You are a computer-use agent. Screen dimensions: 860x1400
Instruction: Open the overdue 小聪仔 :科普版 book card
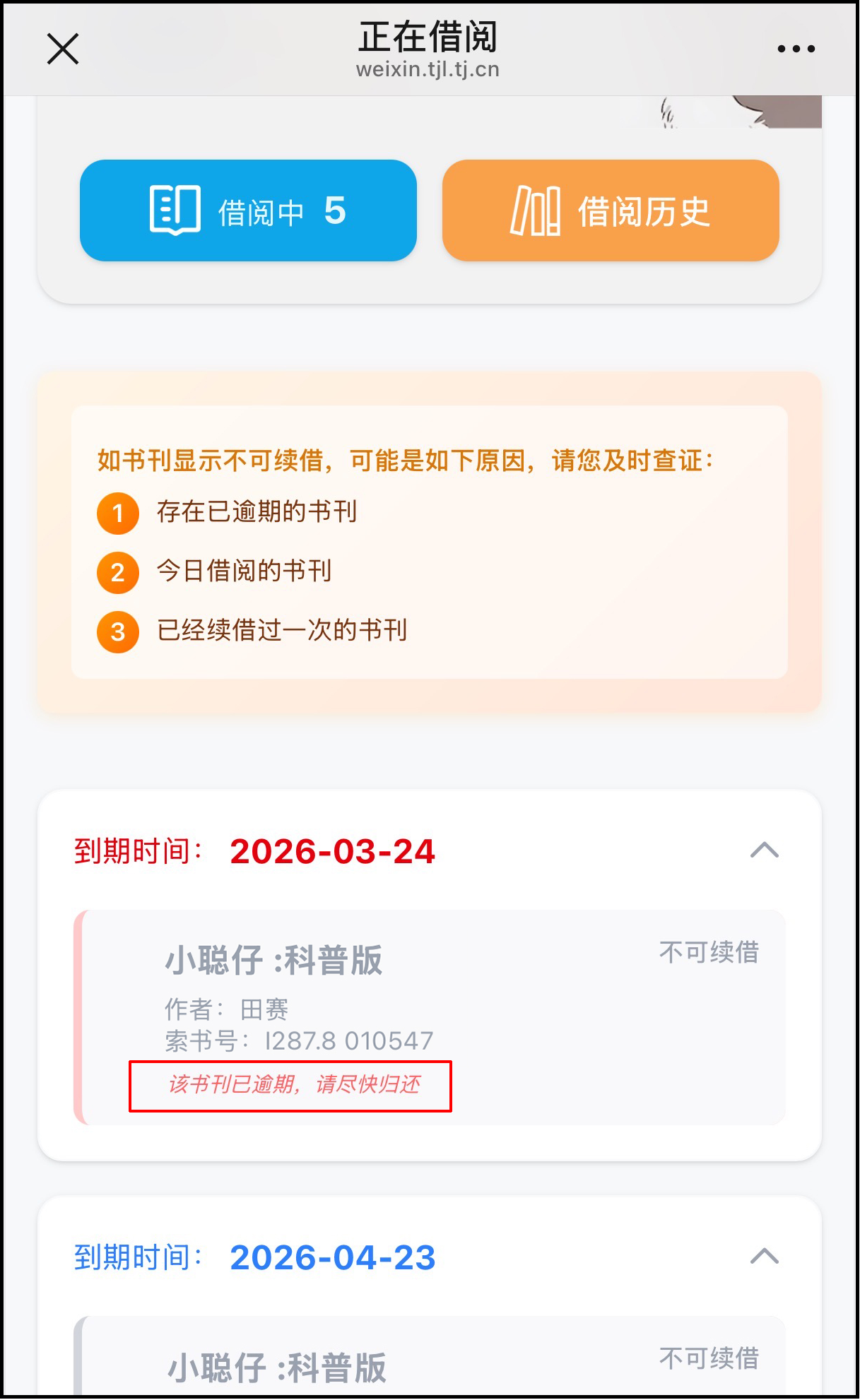[x=430, y=1003]
